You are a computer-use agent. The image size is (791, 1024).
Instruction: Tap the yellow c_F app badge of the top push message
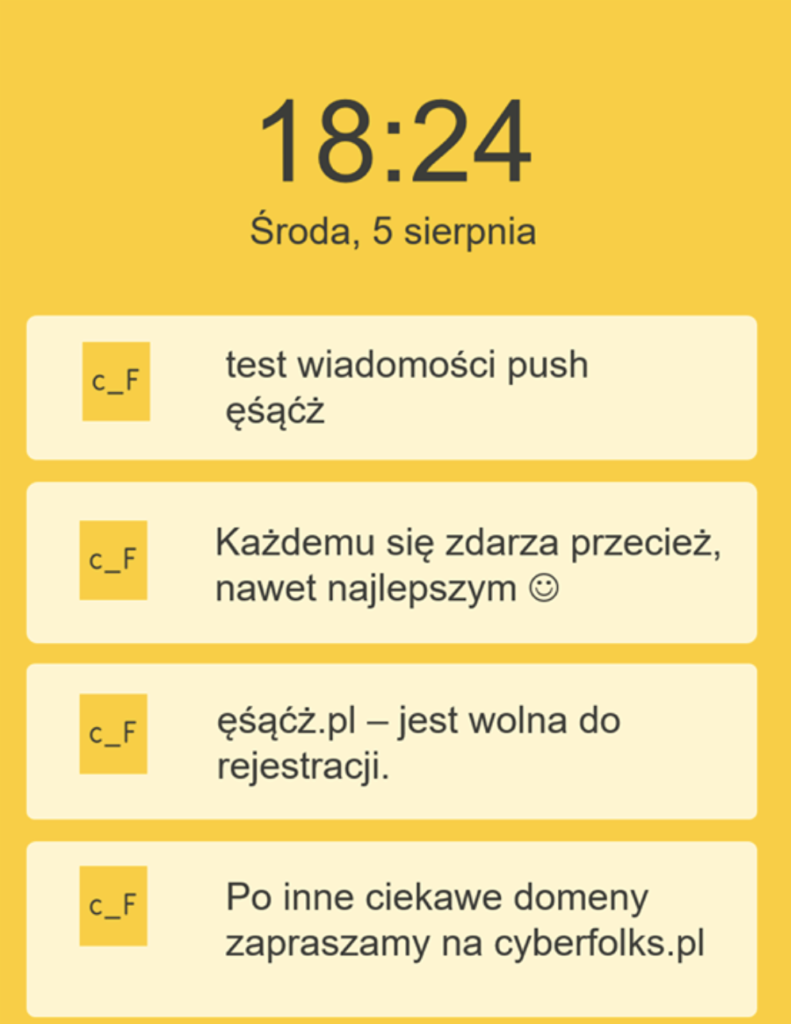(116, 382)
